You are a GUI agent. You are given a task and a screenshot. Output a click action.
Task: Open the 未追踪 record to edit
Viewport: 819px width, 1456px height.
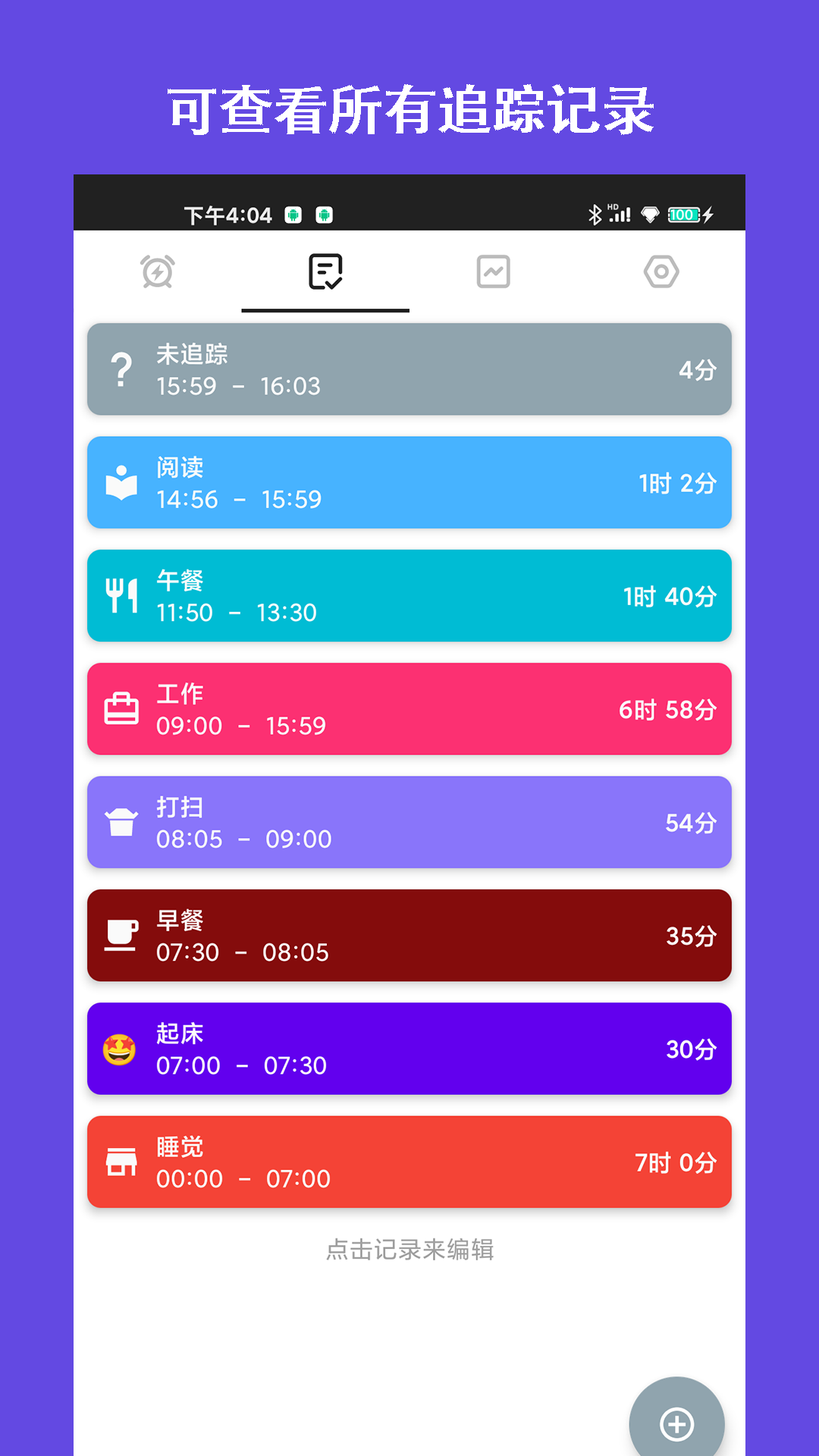[409, 369]
